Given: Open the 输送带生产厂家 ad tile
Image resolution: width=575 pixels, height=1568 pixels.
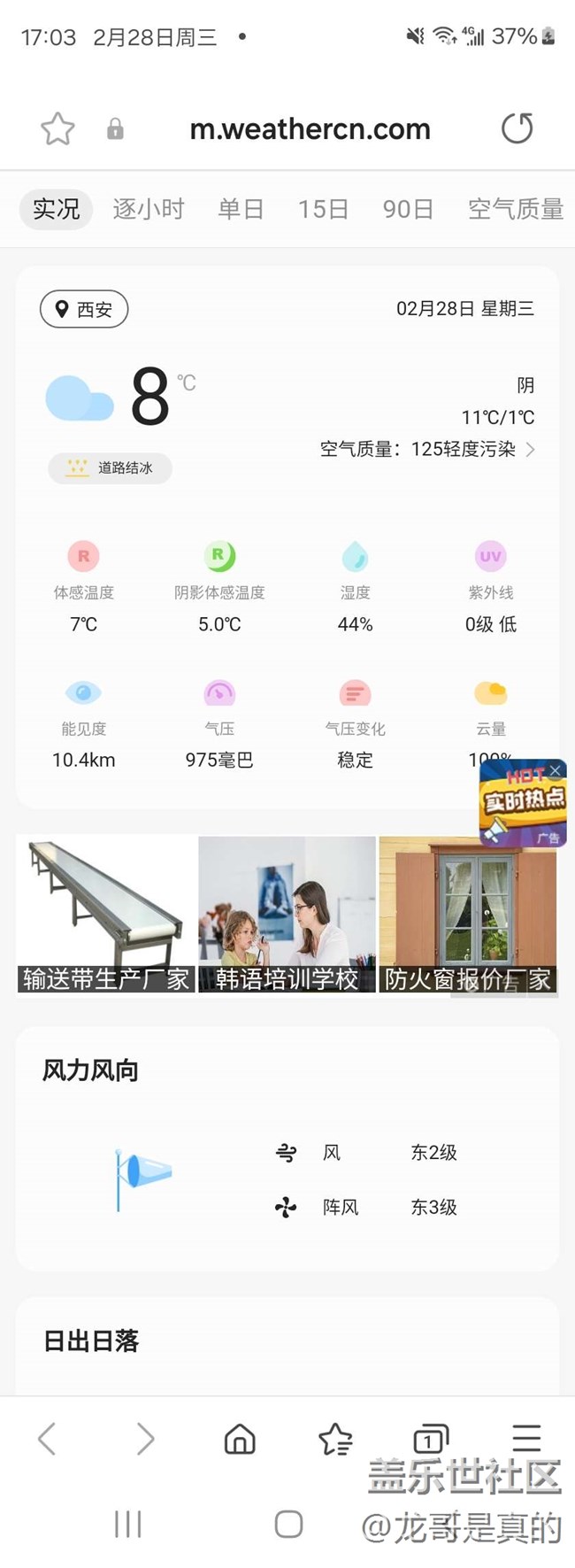Looking at the screenshot, I should coord(106,915).
